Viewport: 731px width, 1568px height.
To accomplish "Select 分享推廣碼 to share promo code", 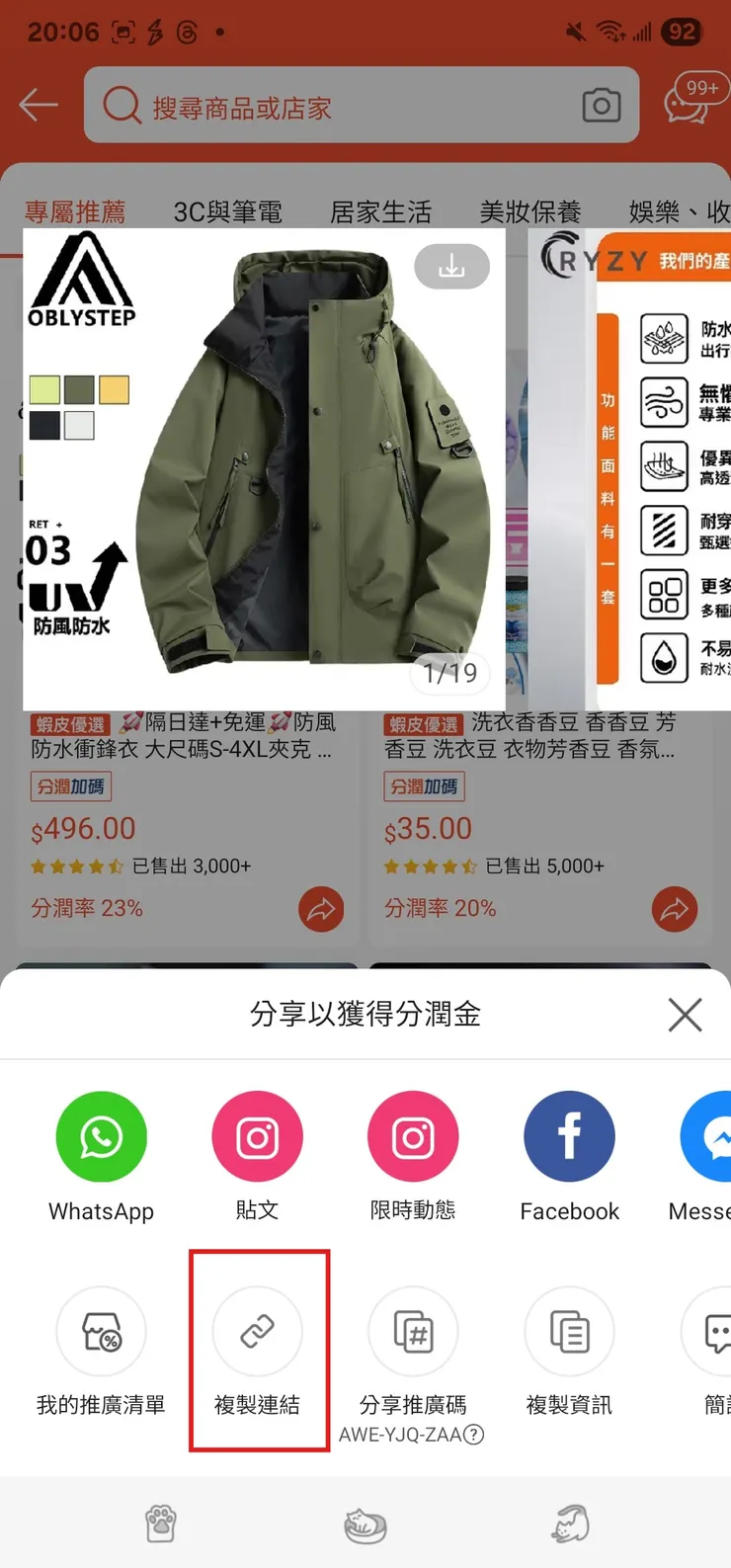I will pos(413,1331).
